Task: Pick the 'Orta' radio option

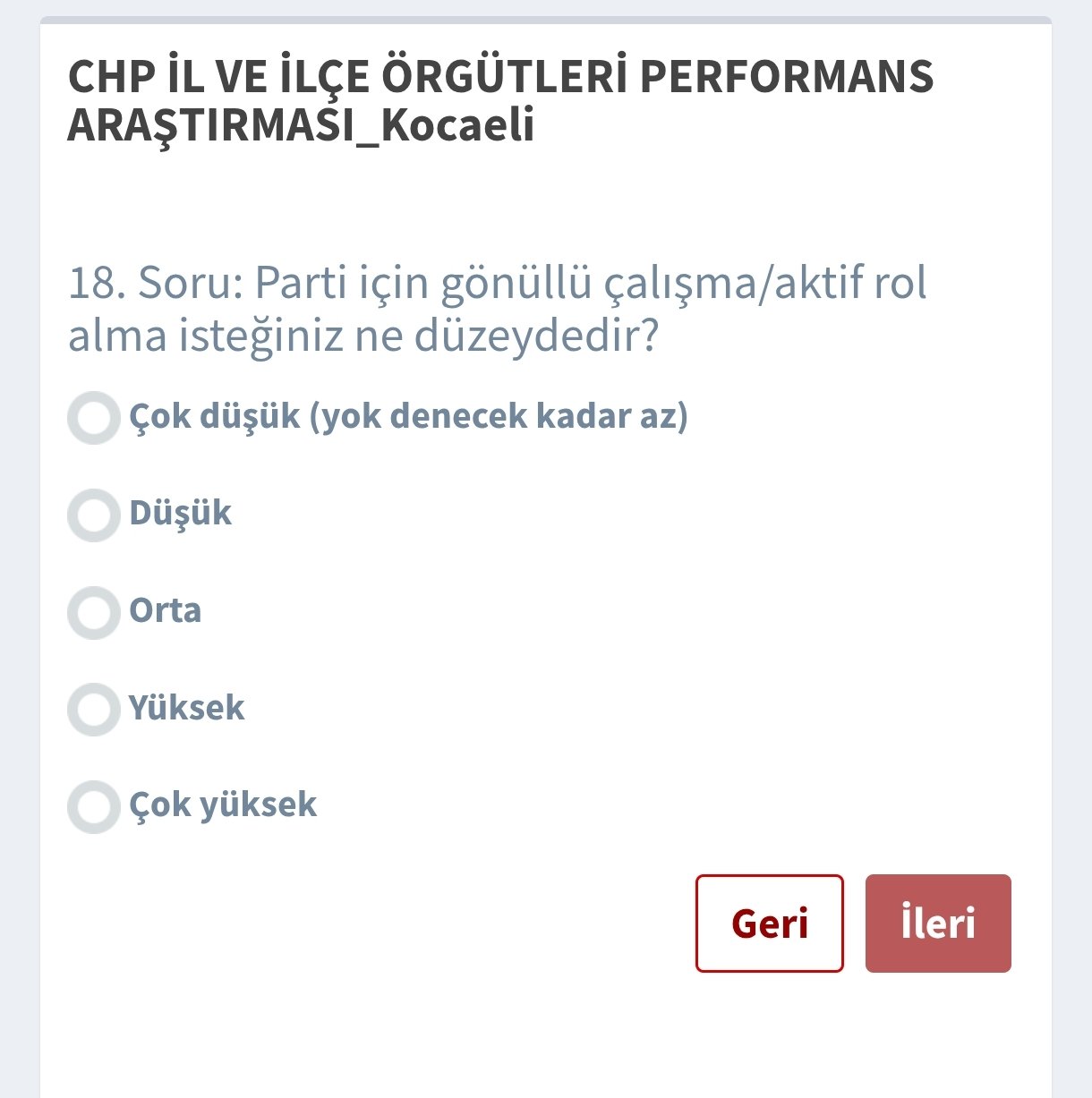Action: (x=94, y=613)
